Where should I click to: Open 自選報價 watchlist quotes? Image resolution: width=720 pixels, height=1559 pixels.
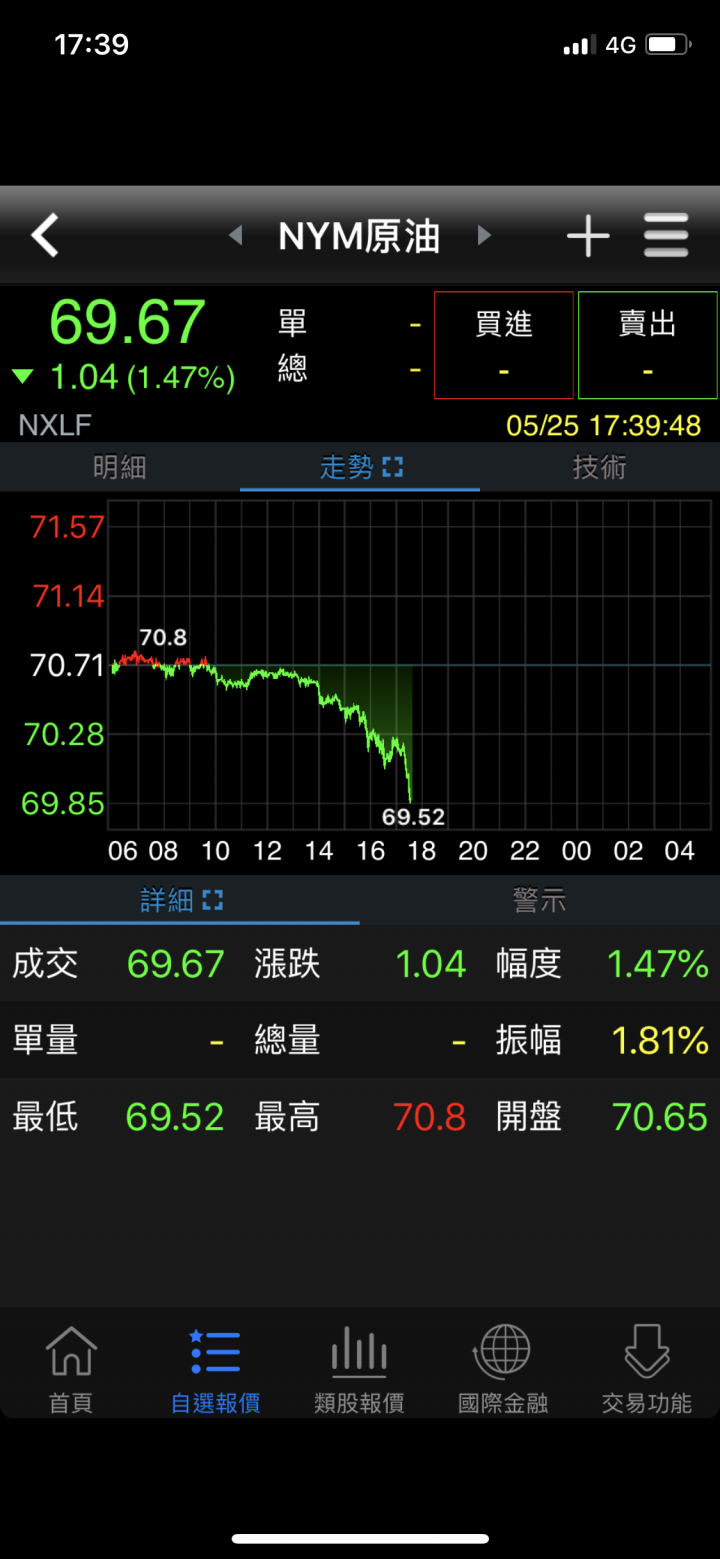tap(215, 1368)
